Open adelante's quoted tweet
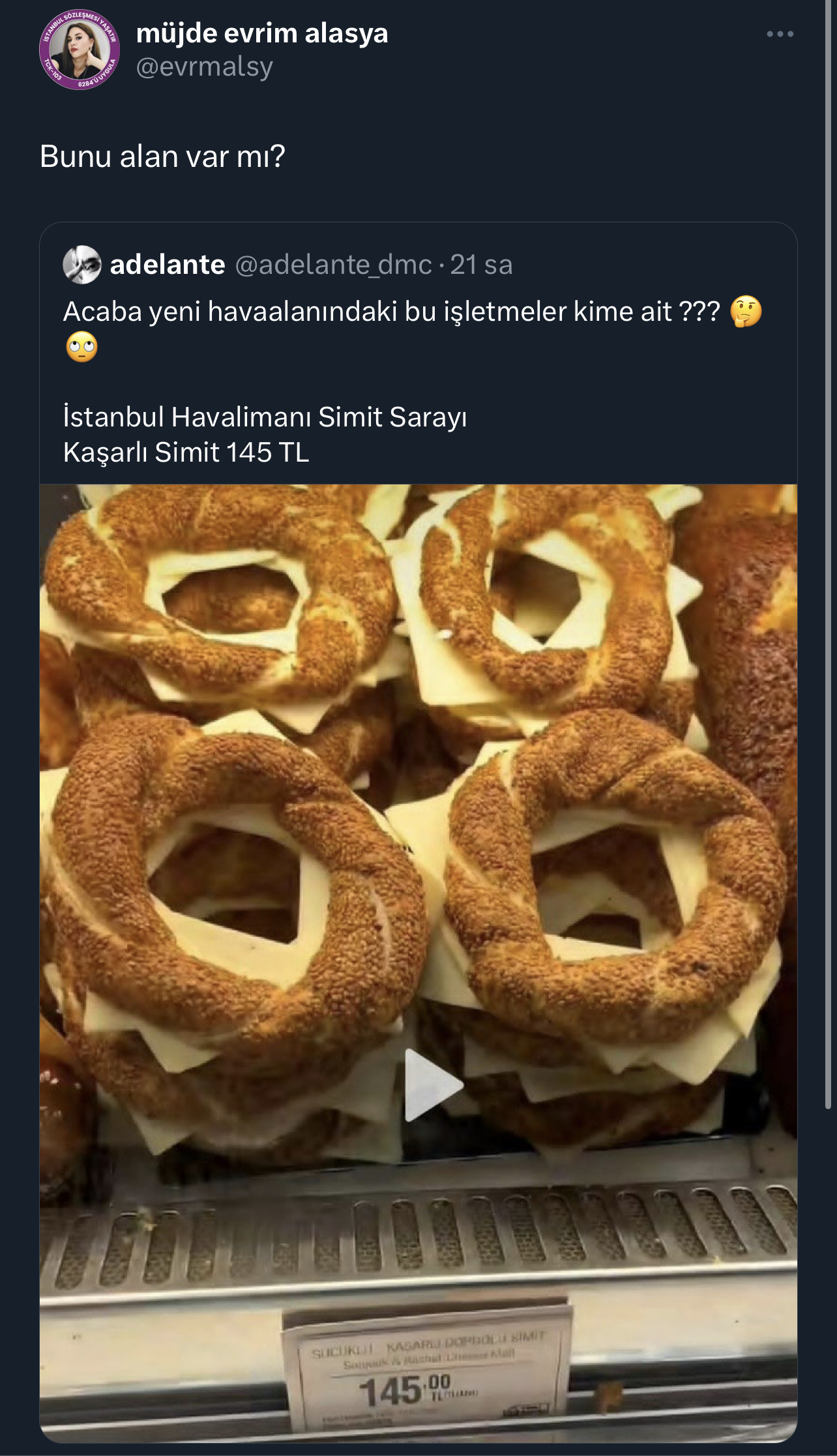The height and width of the screenshot is (1456, 837). click(418, 833)
